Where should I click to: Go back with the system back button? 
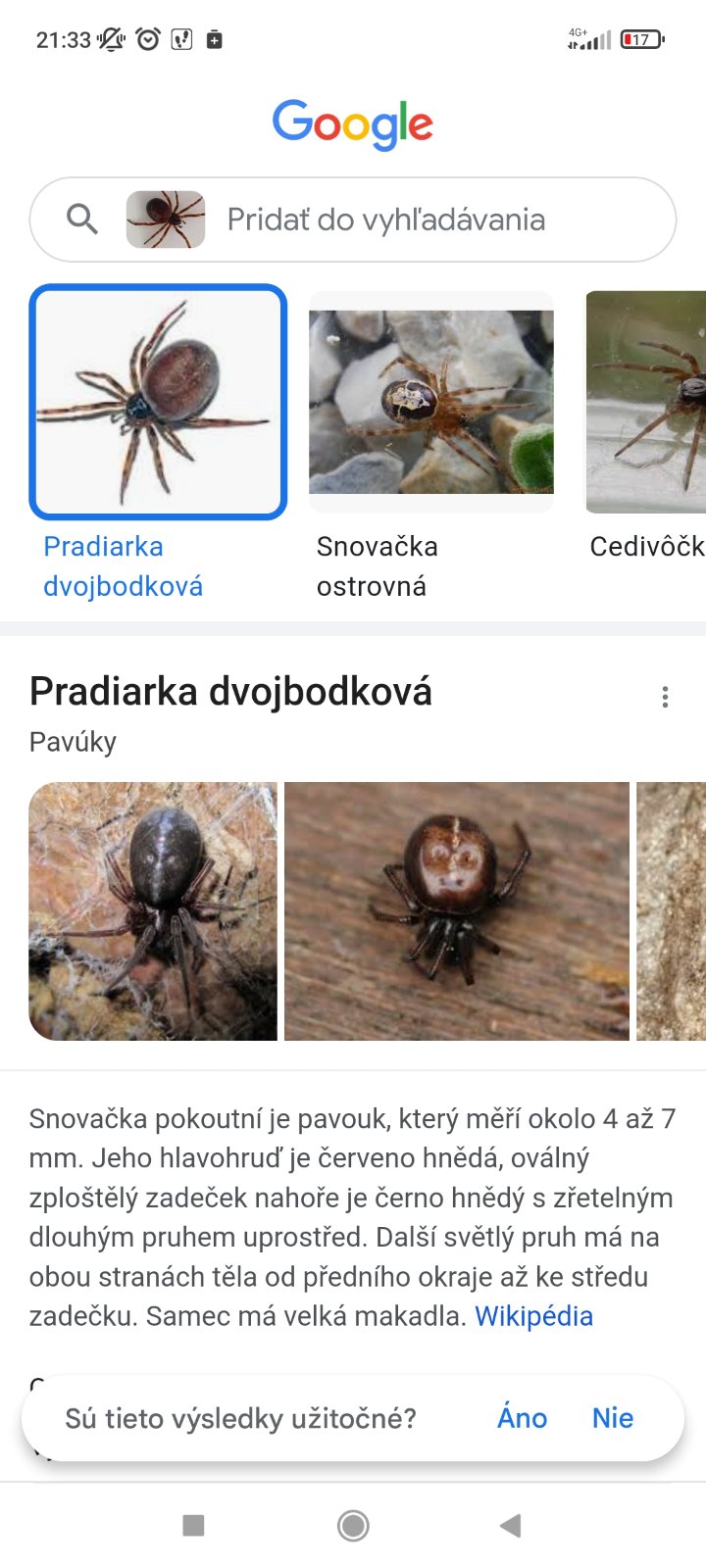click(510, 1525)
